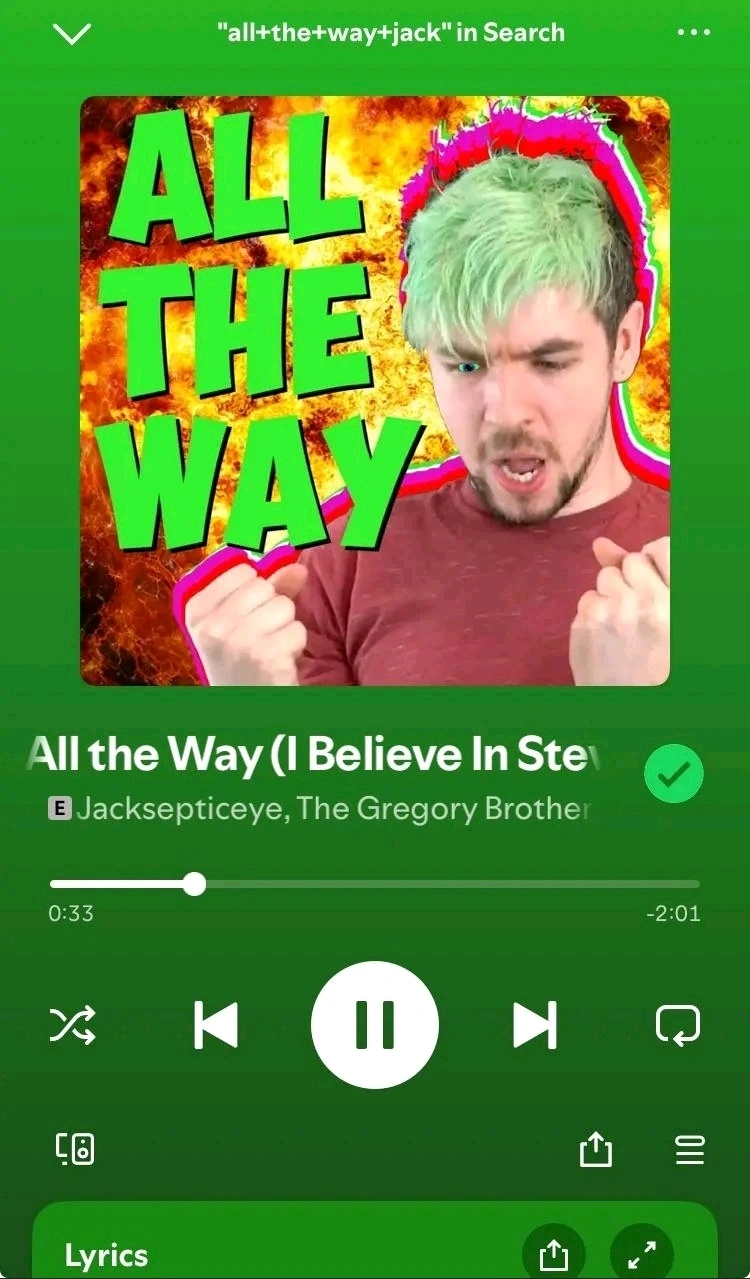Toggle shuffle mode
This screenshot has width=750, height=1279.
click(x=73, y=1025)
